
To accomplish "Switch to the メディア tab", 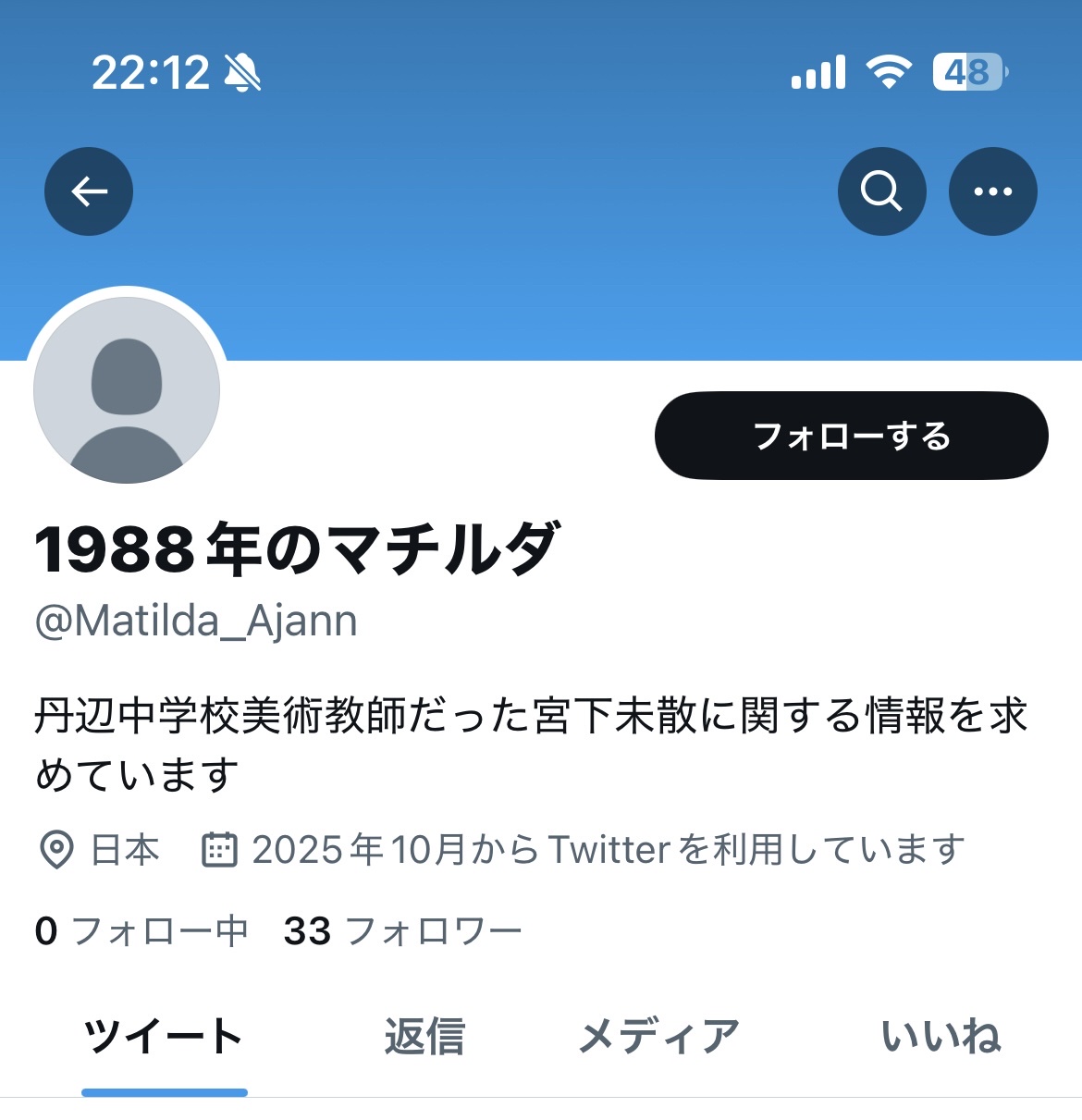I will (658, 1037).
